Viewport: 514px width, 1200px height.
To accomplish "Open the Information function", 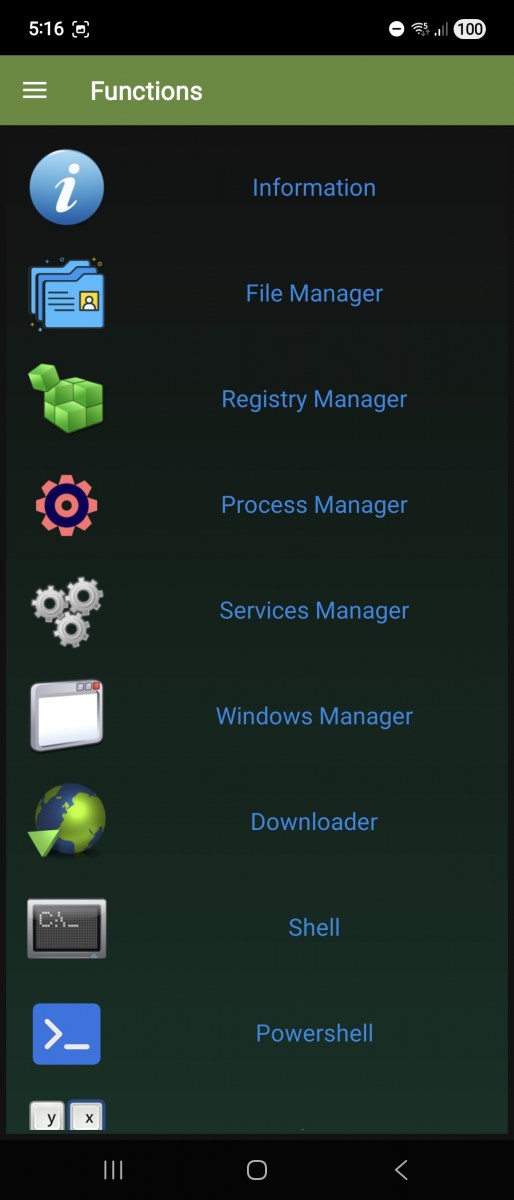I will (257, 187).
